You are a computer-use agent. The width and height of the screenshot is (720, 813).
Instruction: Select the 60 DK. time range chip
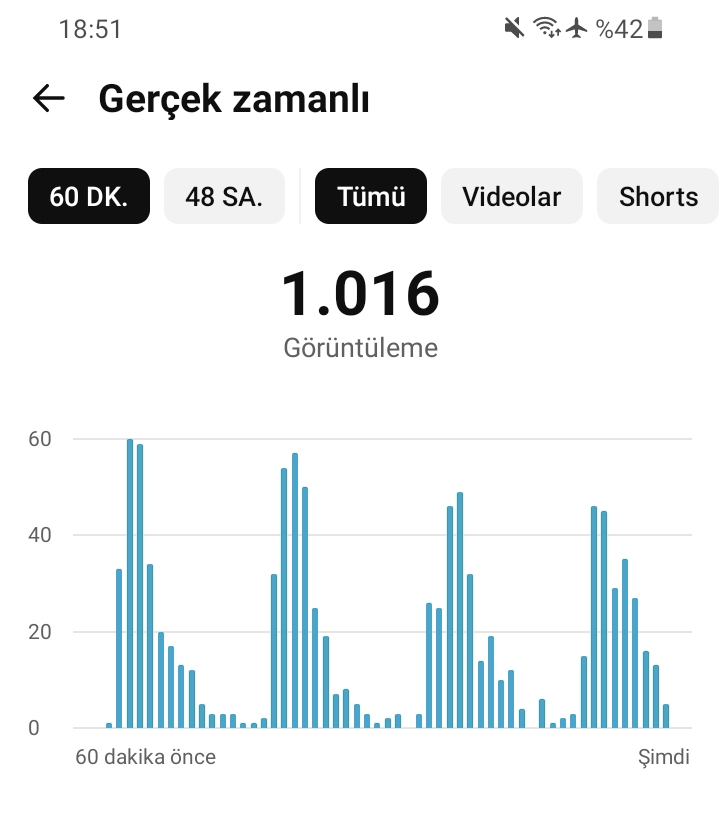click(x=89, y=196)
